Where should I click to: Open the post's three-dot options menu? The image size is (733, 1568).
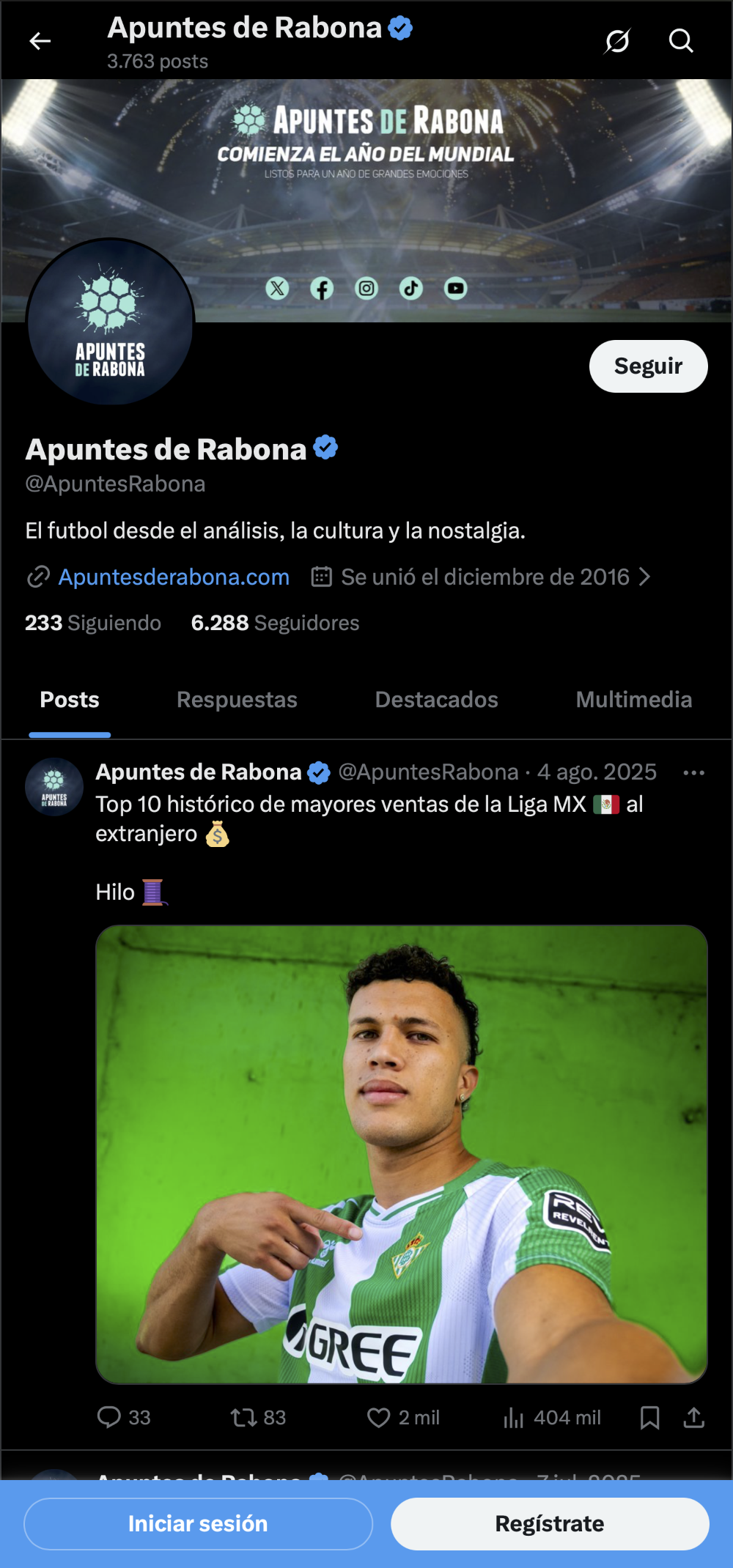693,773
